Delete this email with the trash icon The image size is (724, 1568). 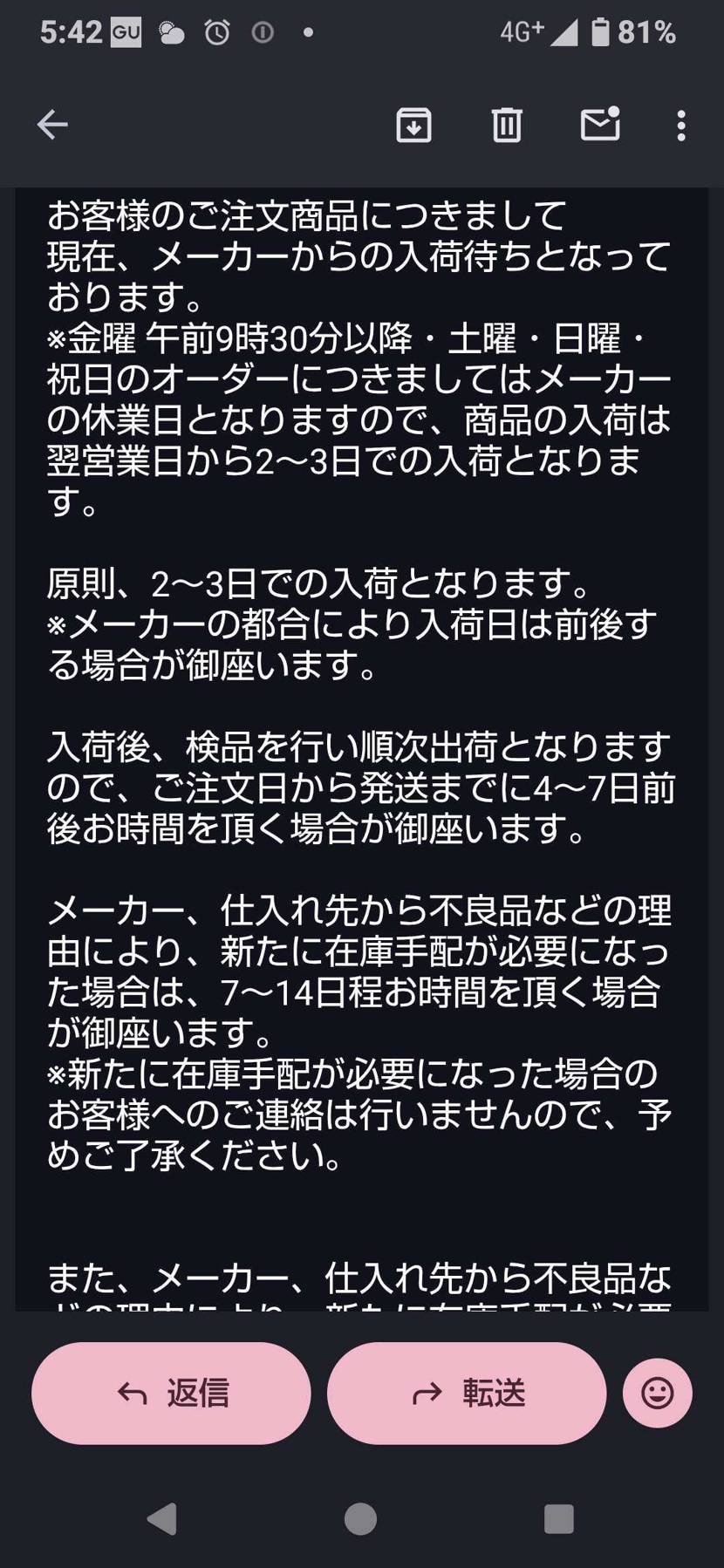(x=506, y=125)
